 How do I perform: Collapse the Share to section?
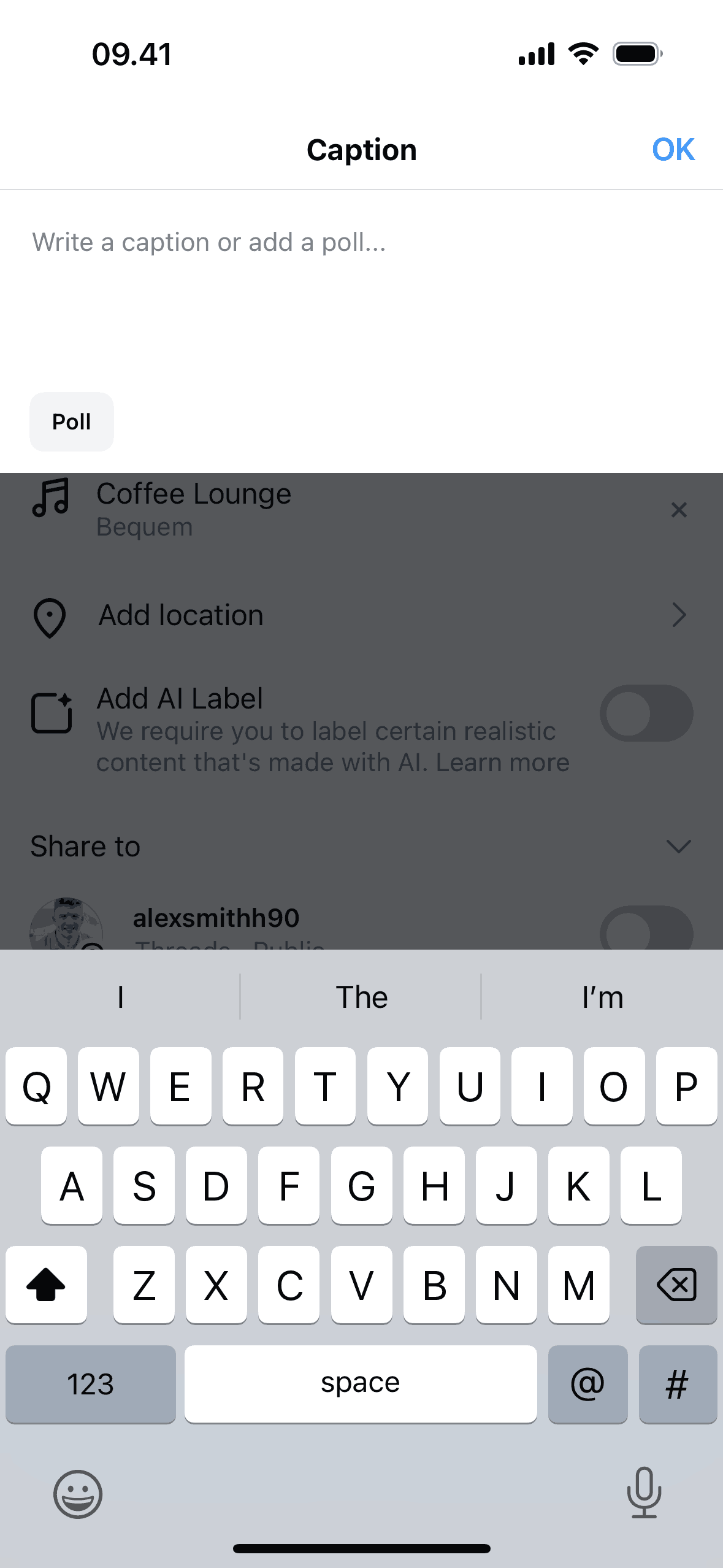click(x=678, y=847)
